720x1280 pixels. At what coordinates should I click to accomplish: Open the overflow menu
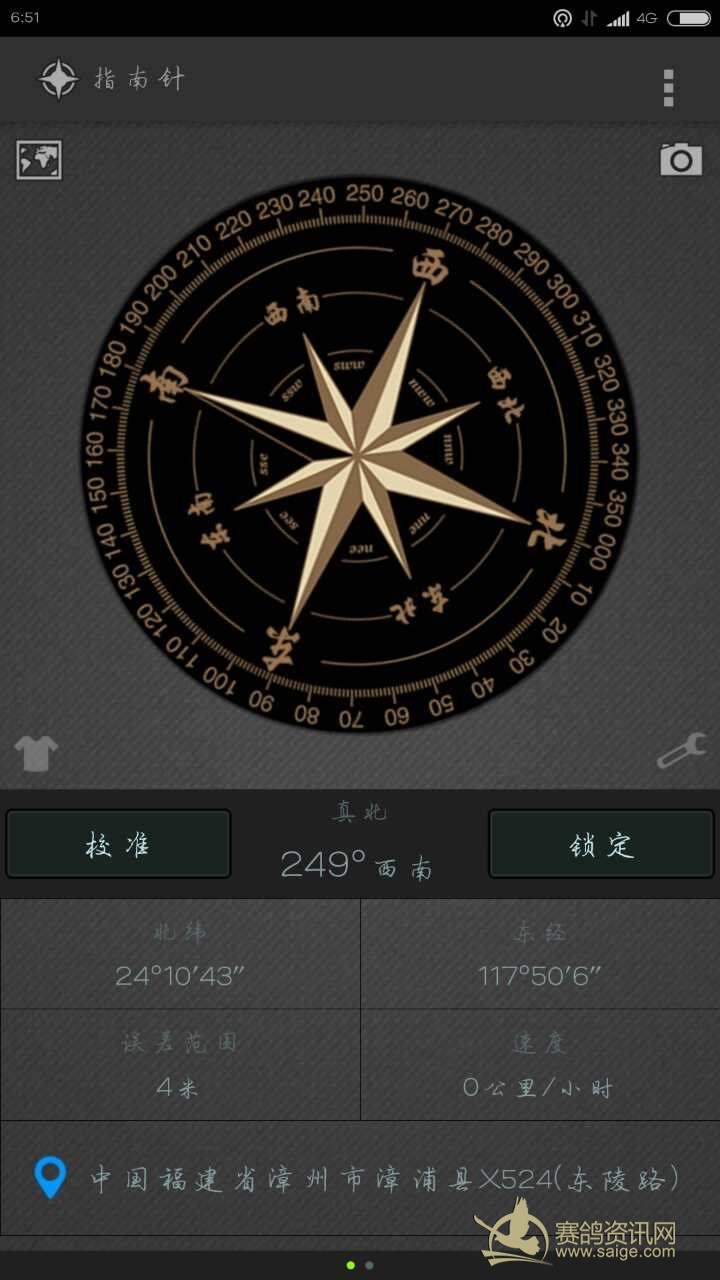(668, 88)
